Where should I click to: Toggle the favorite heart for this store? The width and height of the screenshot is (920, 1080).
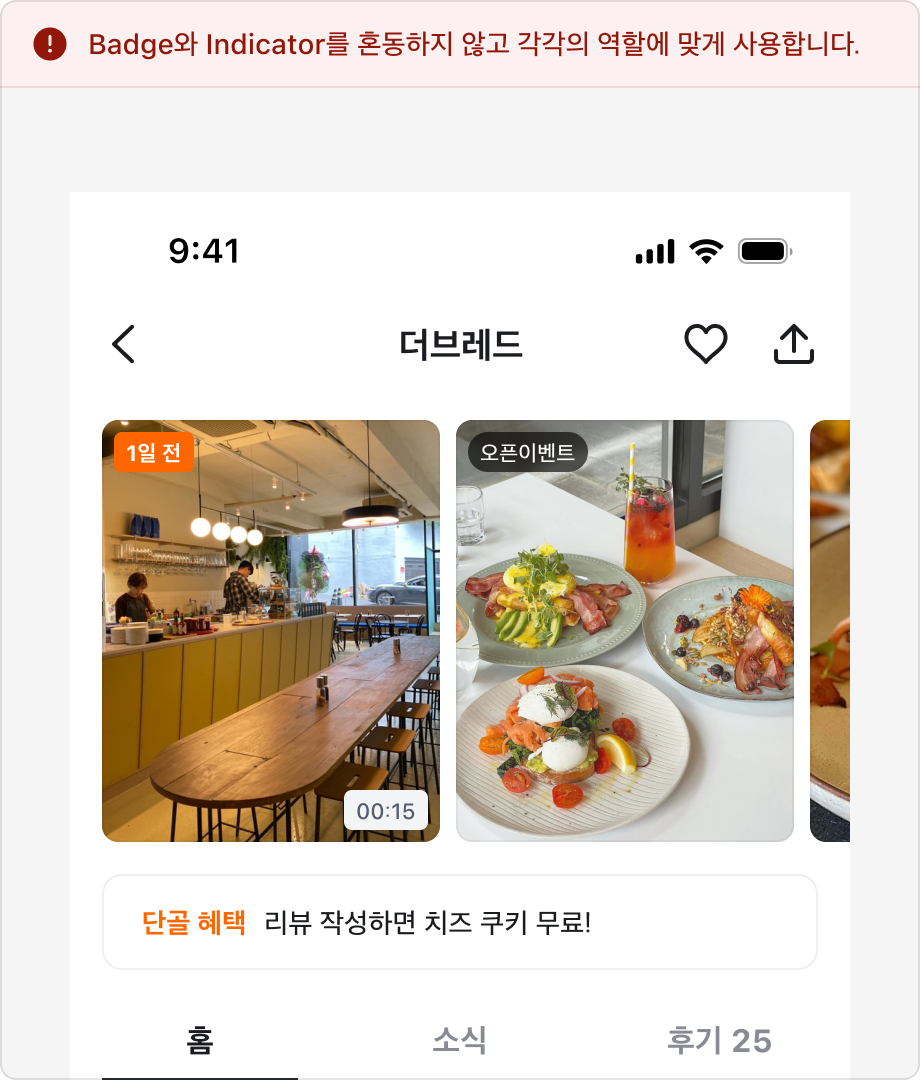click(705, 343)
